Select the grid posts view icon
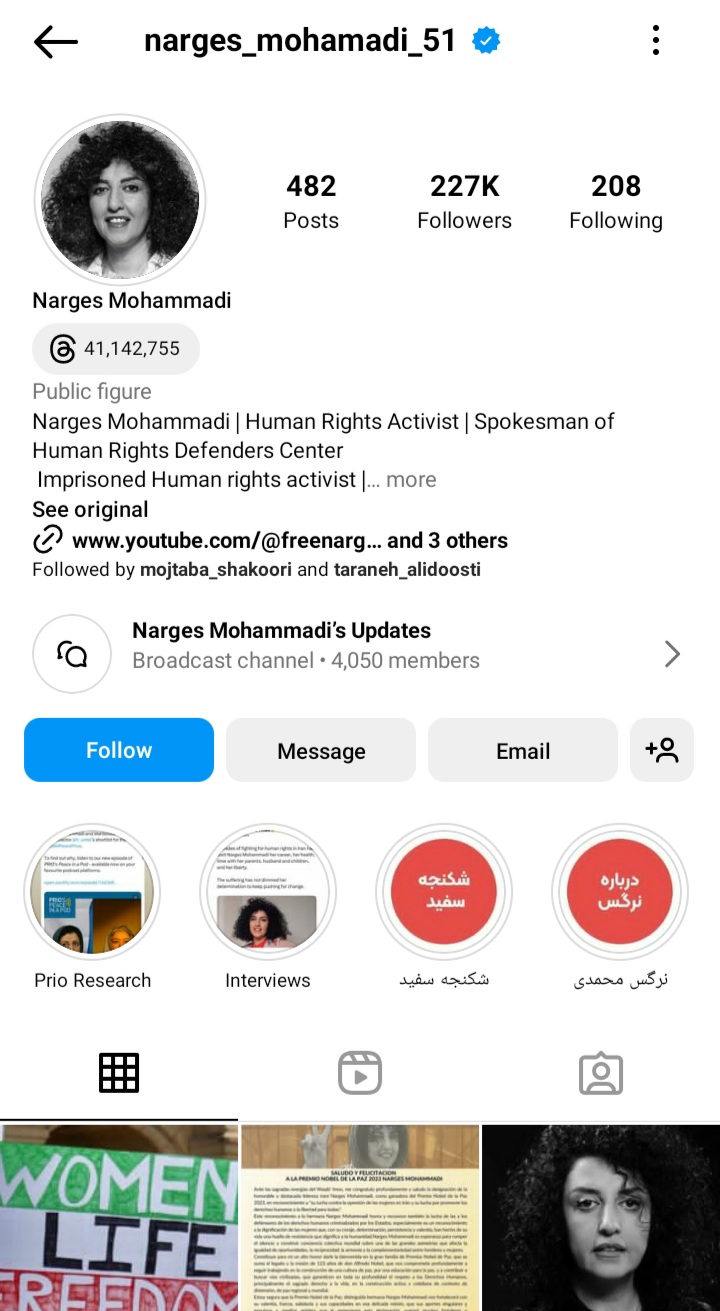Screen dimensions: 720x1311 coord(119,1071)
